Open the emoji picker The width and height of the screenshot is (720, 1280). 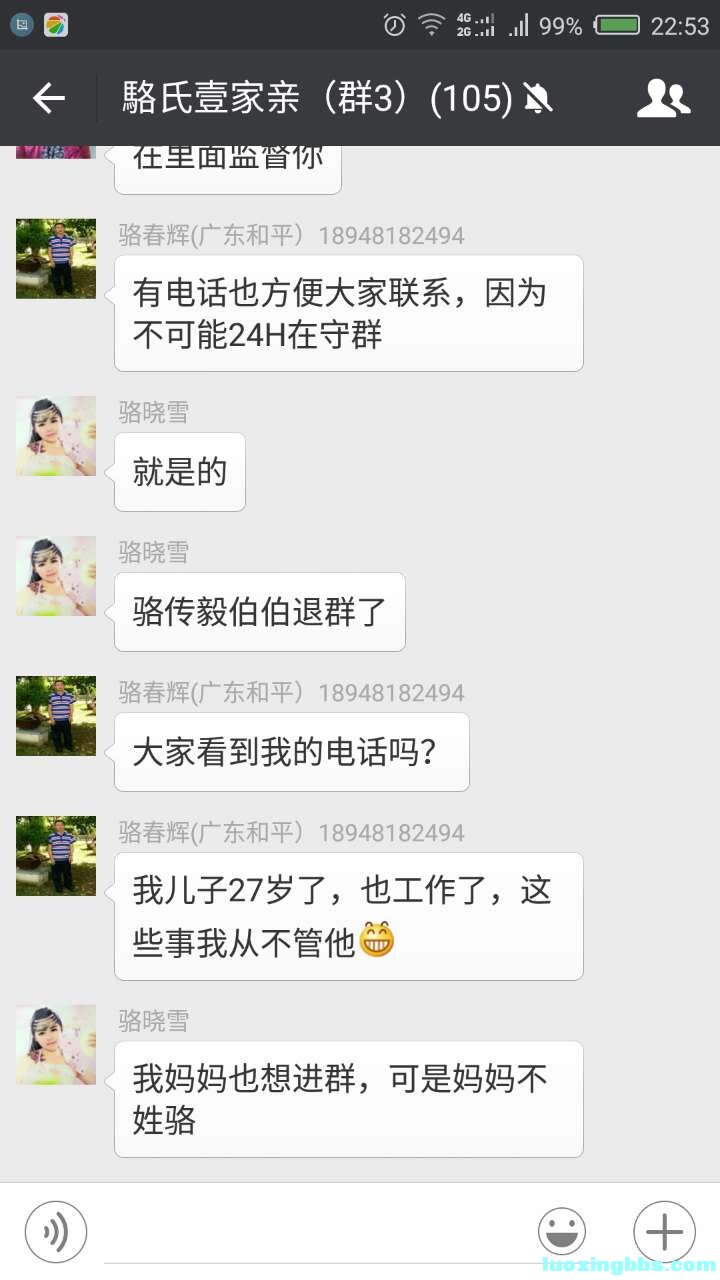pyautogui.click(x=562, y=1232)
